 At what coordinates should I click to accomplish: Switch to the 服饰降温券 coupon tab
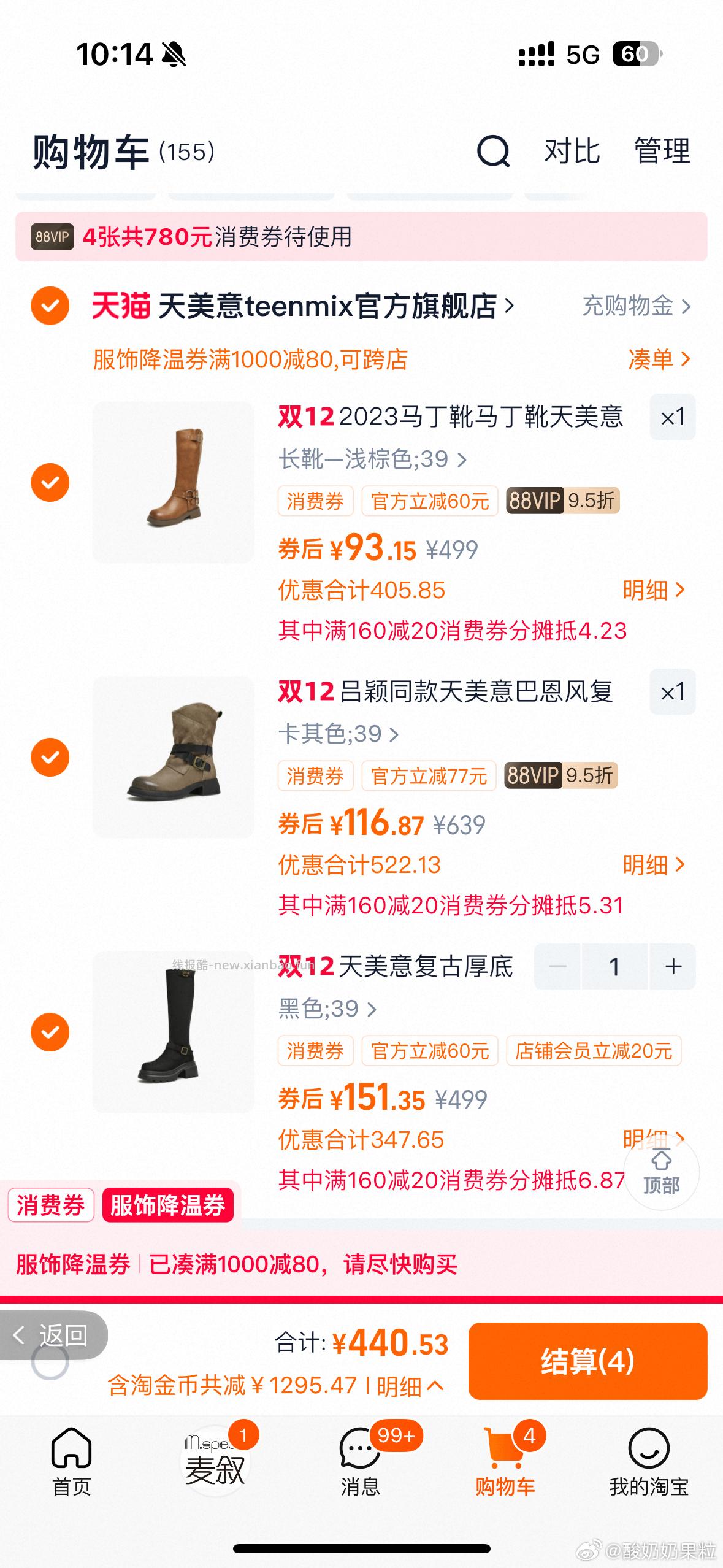(x=169, y=1203)
